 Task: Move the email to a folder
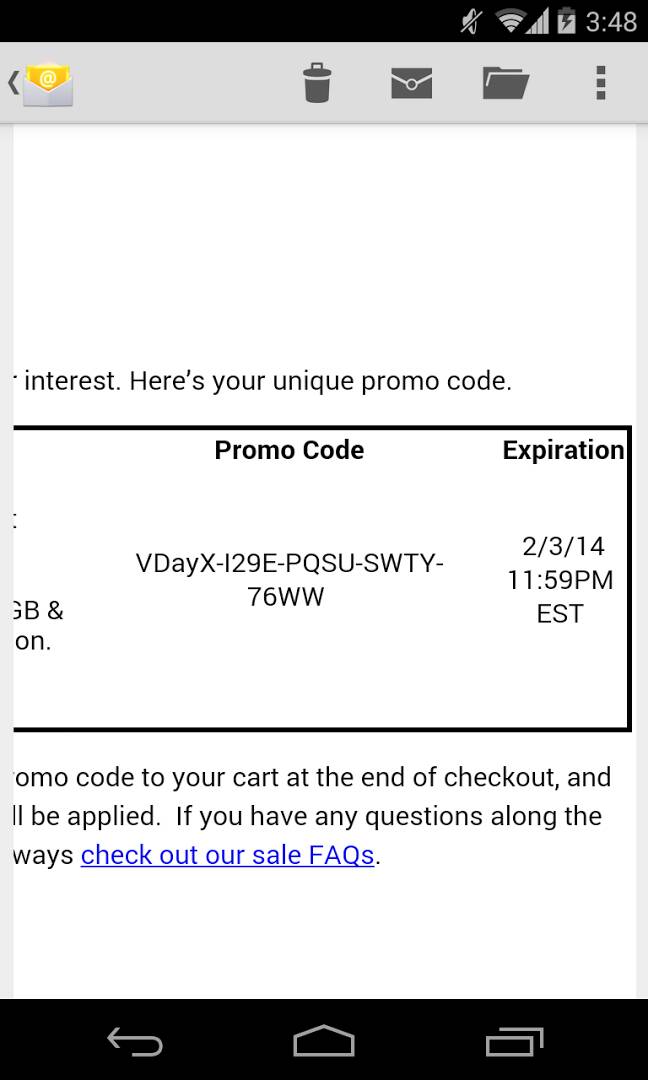(x=505, y=83)
